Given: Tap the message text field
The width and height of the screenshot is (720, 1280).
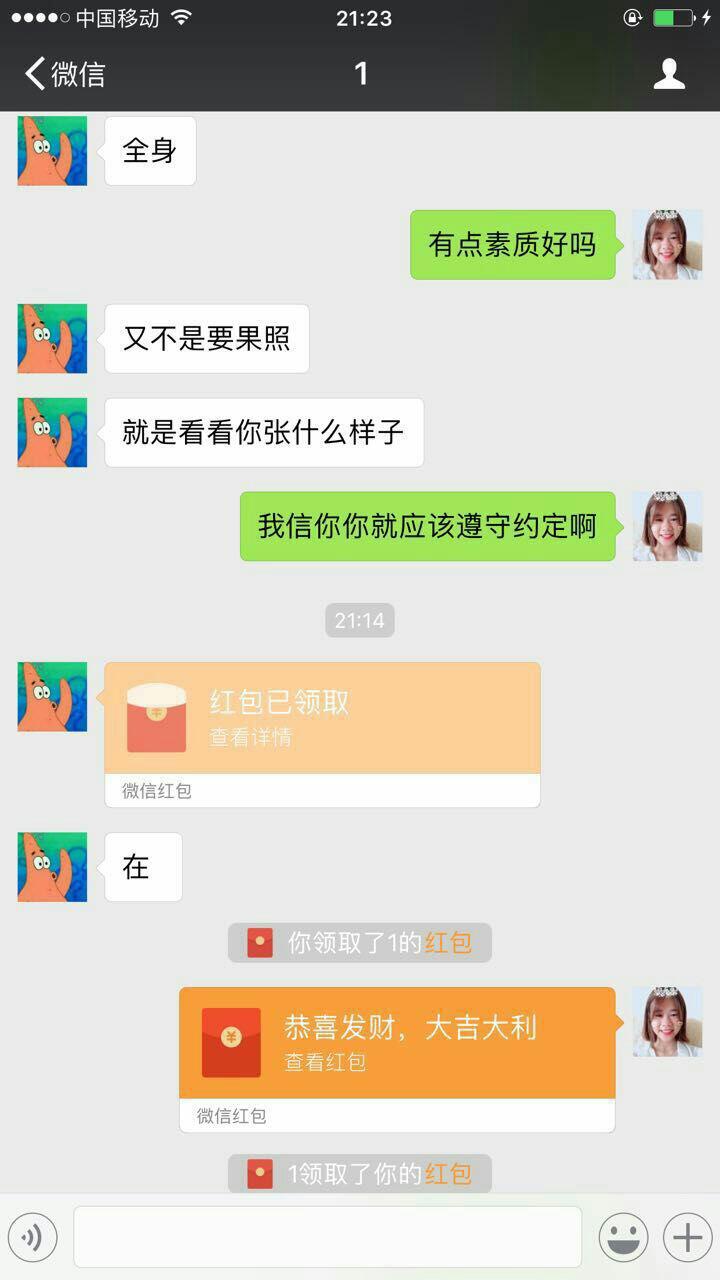Looking at the screenshot, I should pyautogui.click(x=327, y=1237).
